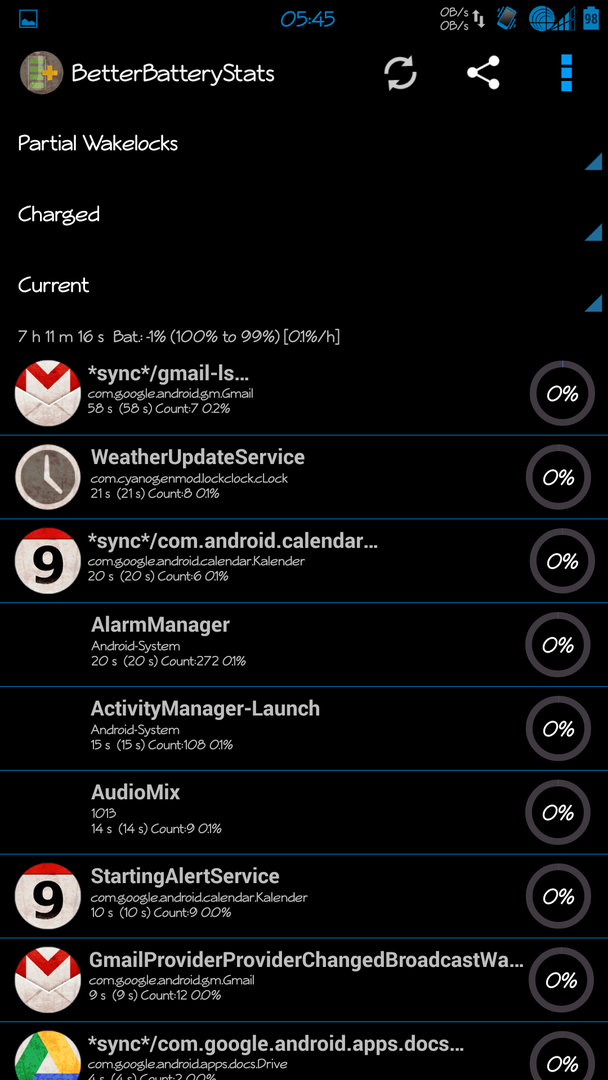
Task: Select the WeatherUpdateService row
Action: 304,477
